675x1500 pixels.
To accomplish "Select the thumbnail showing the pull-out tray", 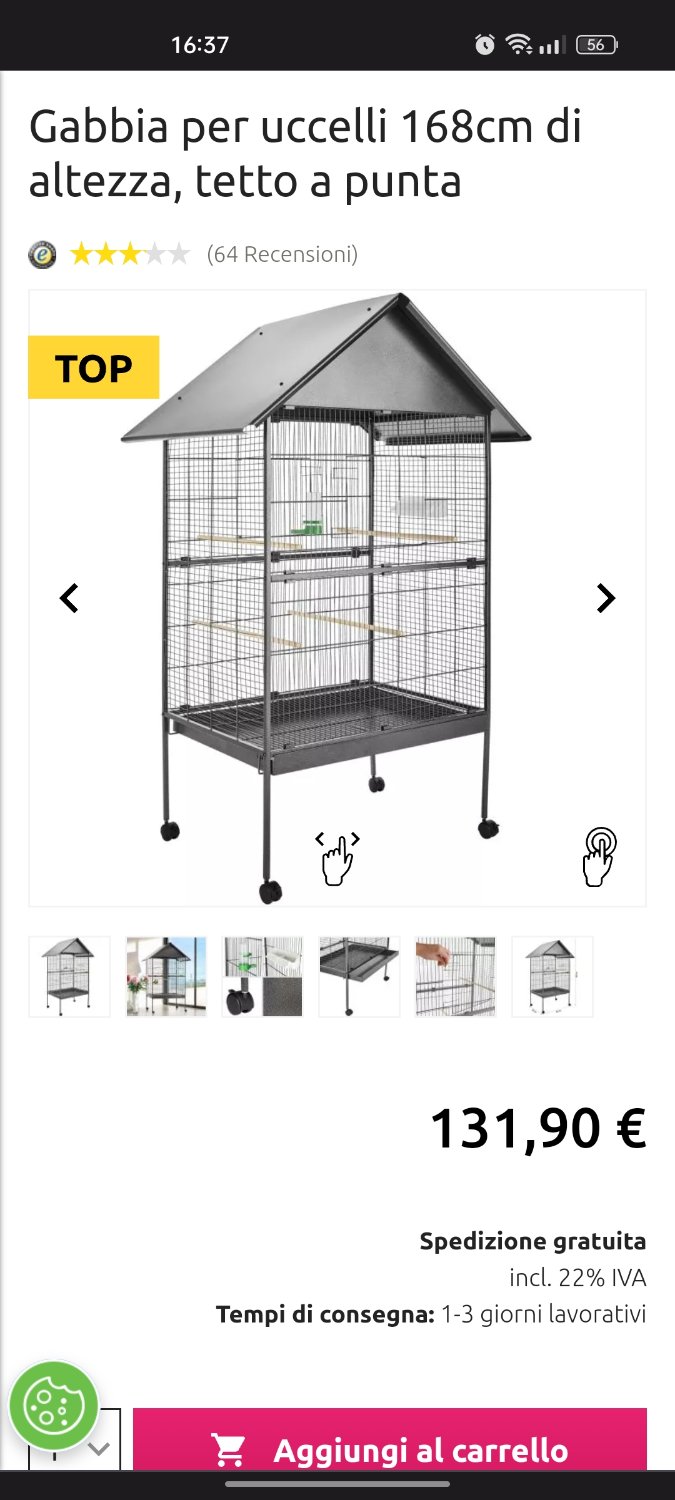I will pos(359,977).
